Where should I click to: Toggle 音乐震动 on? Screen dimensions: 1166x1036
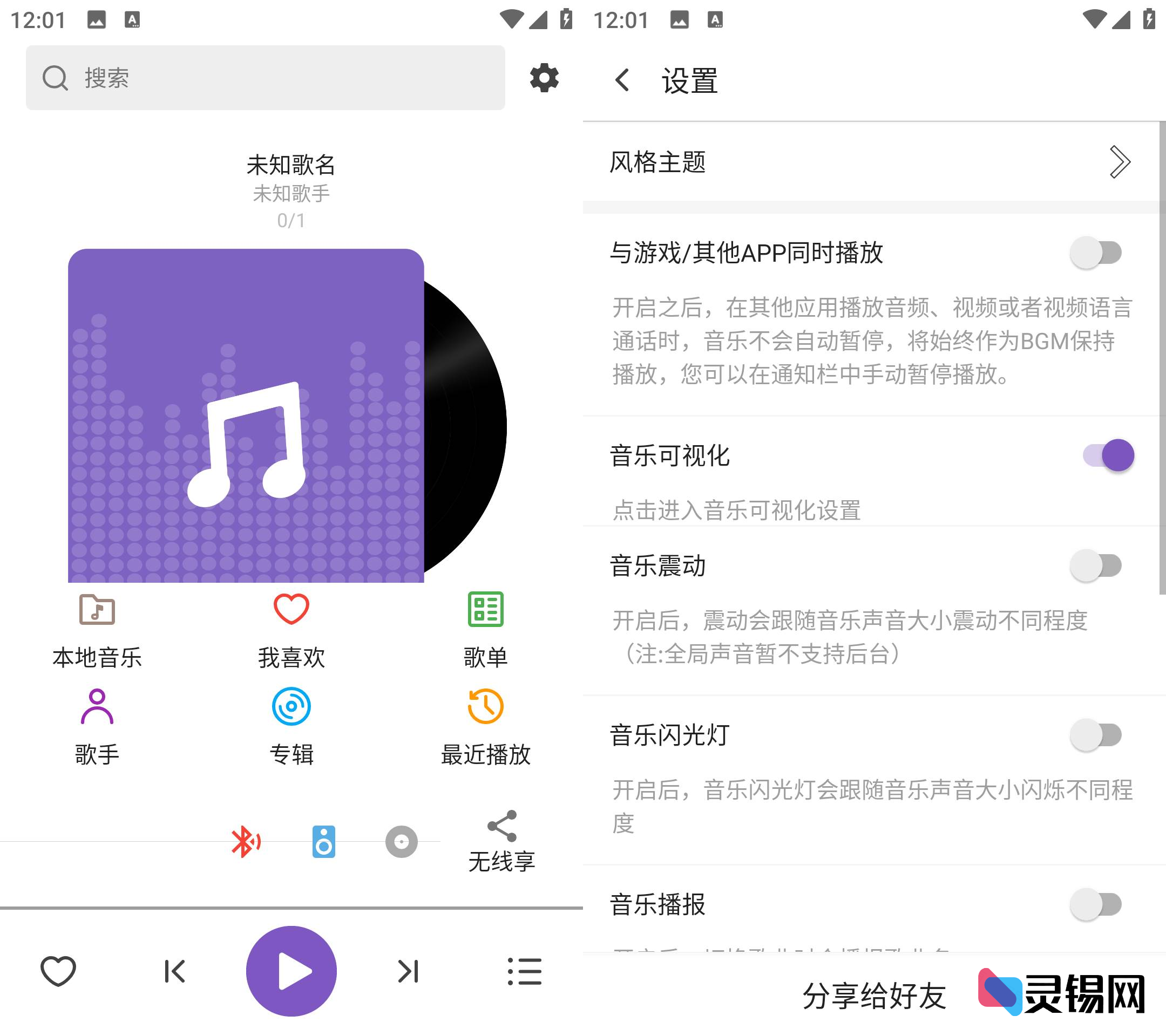pos(1096,565)
